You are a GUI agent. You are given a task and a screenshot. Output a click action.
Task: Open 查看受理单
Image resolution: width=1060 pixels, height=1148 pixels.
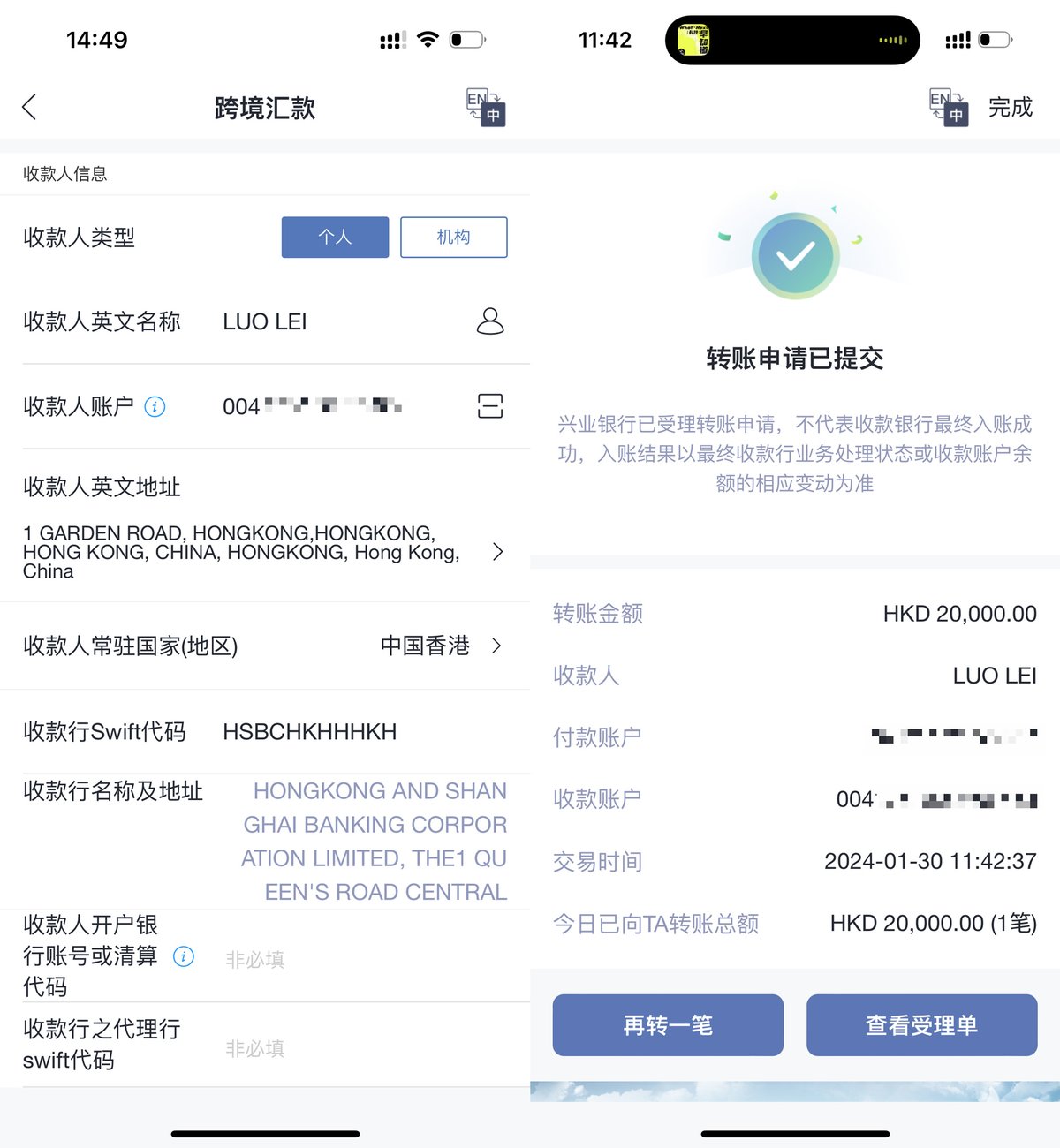[921, 1025]
